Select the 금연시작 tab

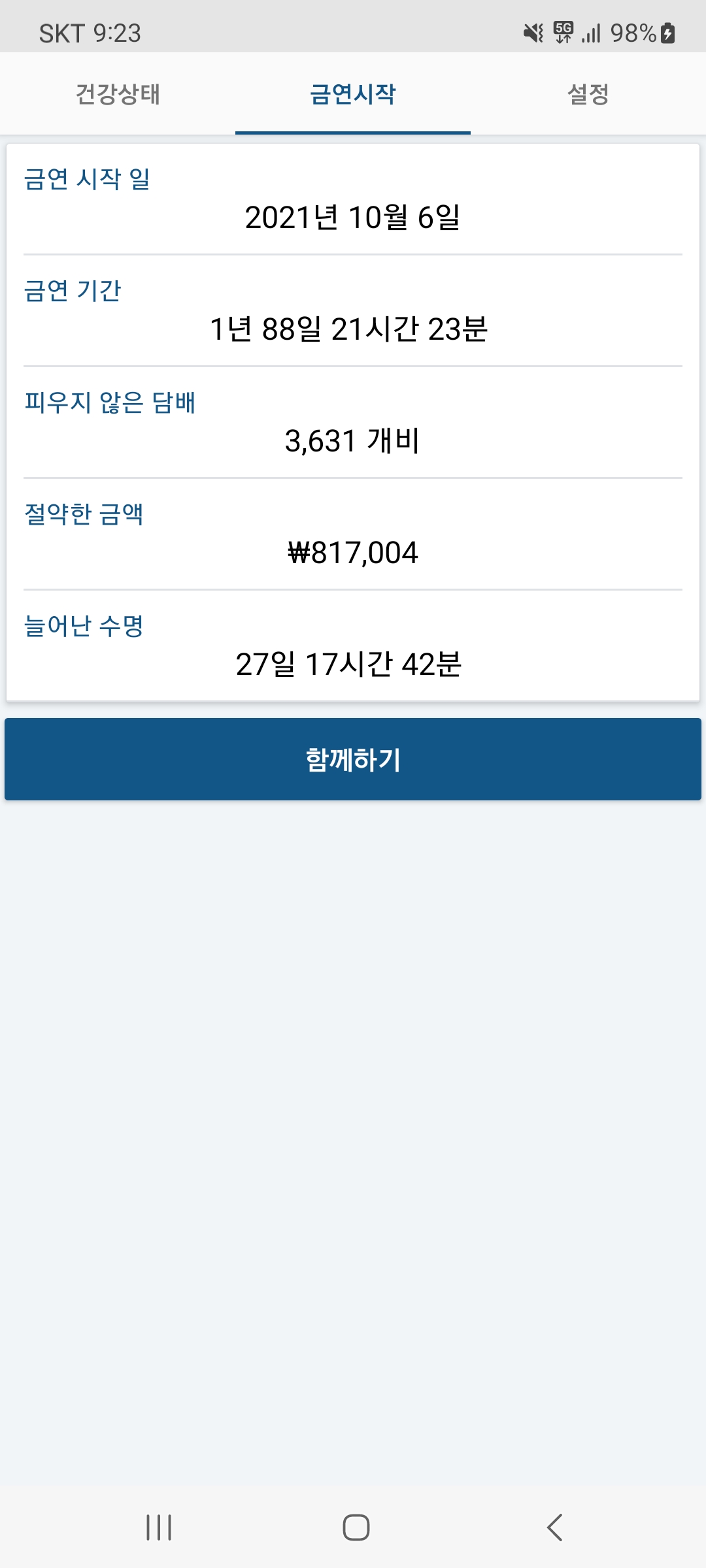click(353, 94)
